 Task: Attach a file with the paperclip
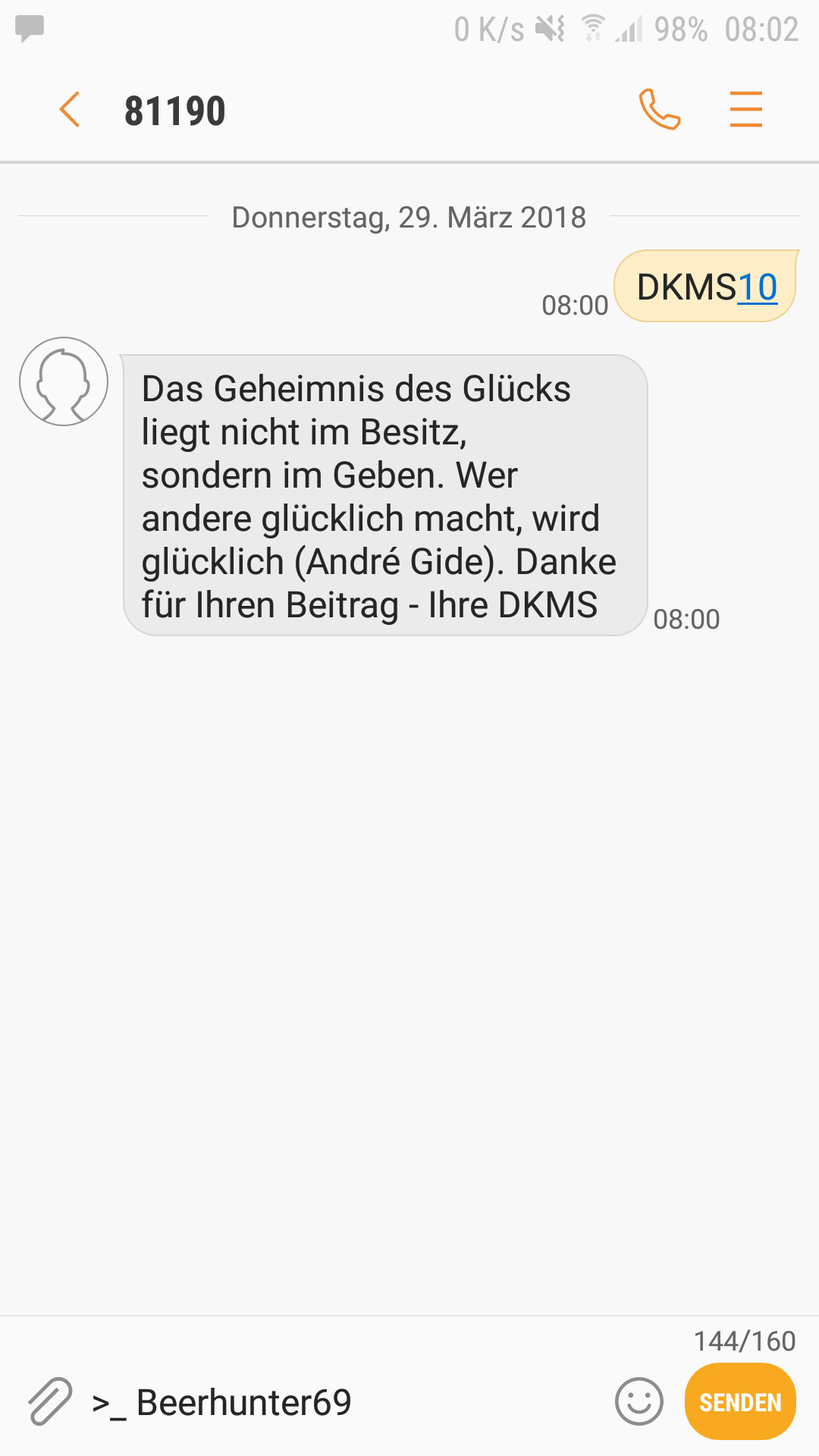50,1401
